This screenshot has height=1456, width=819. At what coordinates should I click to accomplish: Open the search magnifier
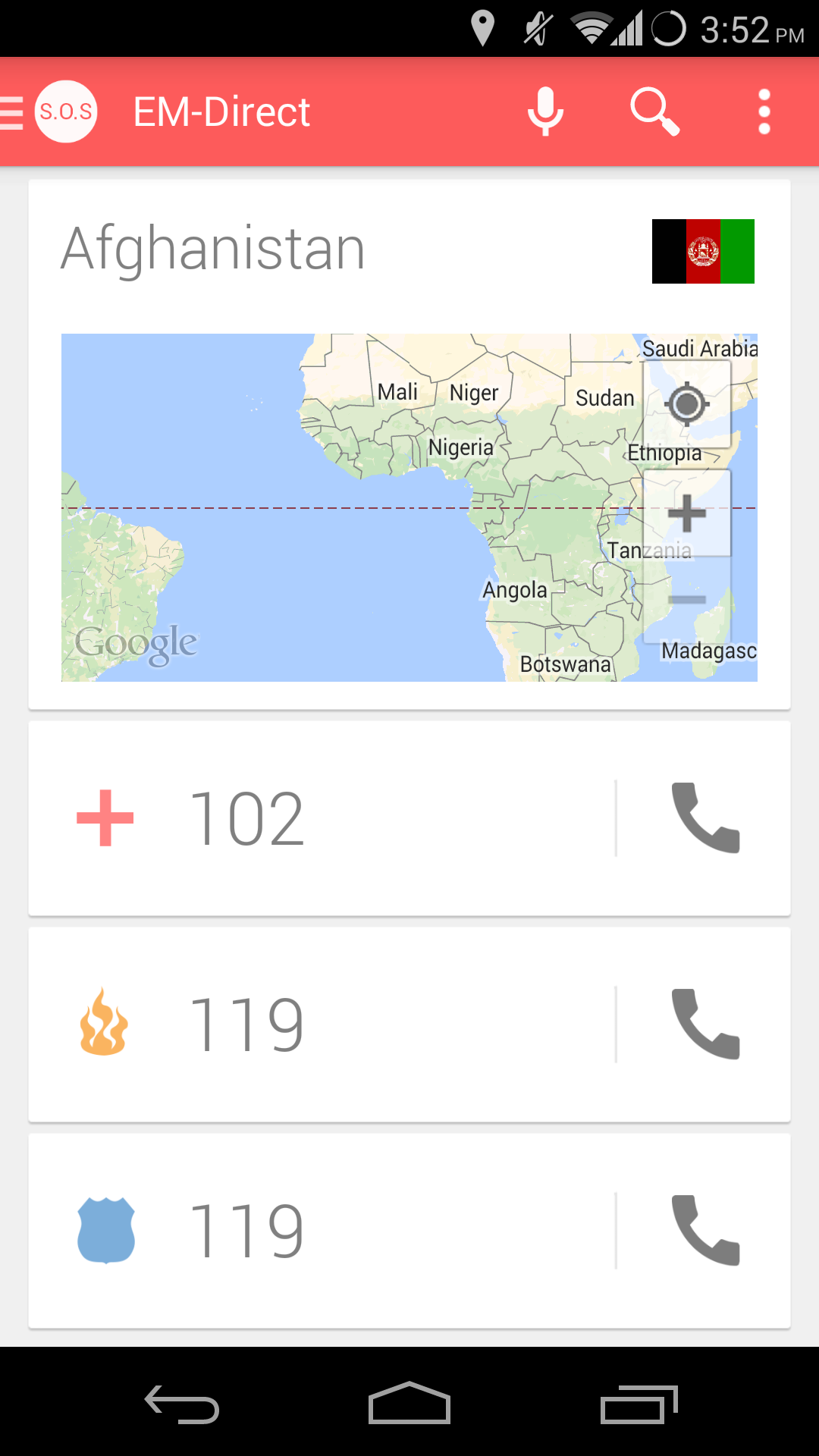click(654, 111)
